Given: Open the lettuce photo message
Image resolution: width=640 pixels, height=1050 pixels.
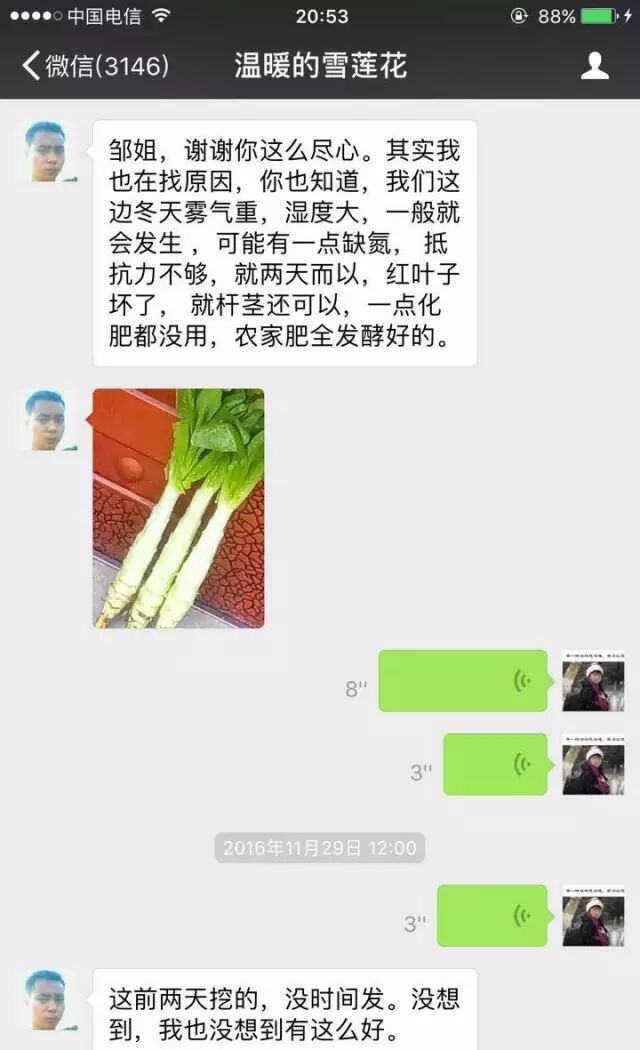Looking at the screenshot, I should coord(179,508).
